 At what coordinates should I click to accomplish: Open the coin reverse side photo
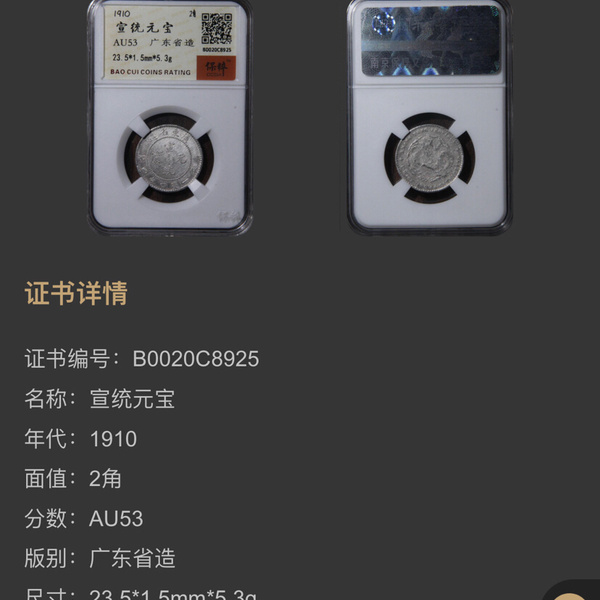tap(430, 117)
